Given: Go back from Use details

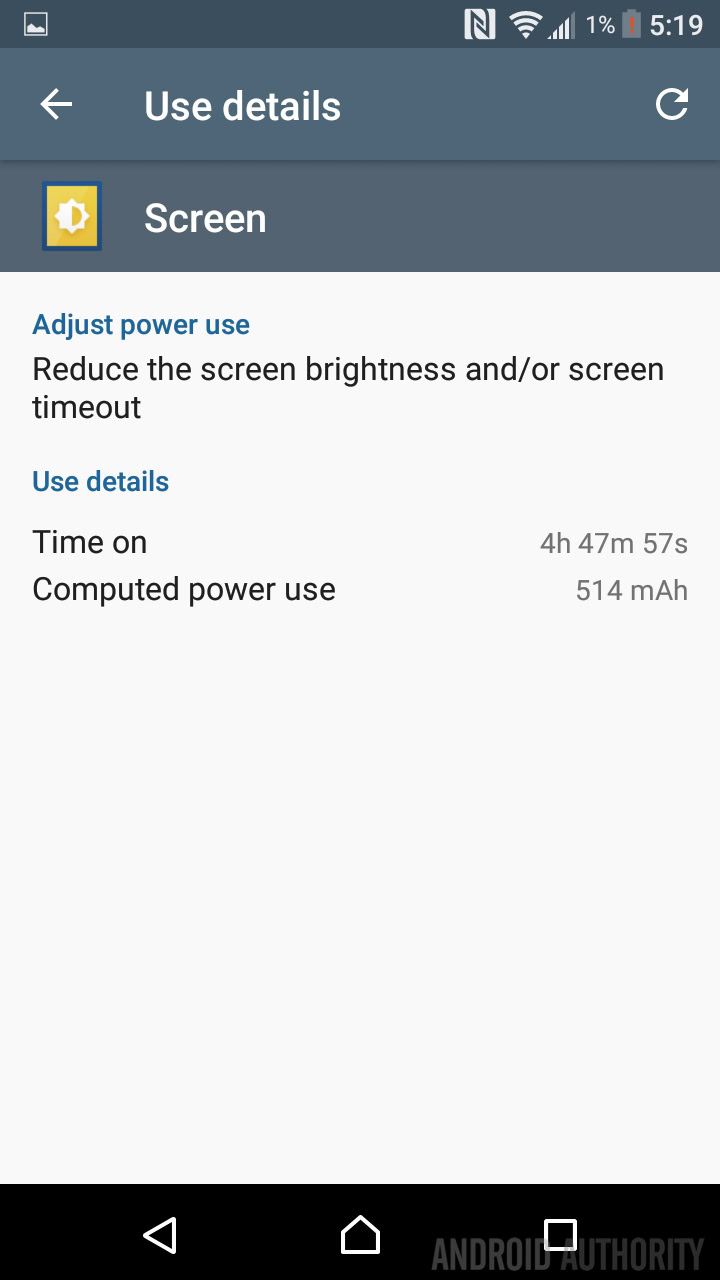Looking at the screenshot, I should pos(56,105).
